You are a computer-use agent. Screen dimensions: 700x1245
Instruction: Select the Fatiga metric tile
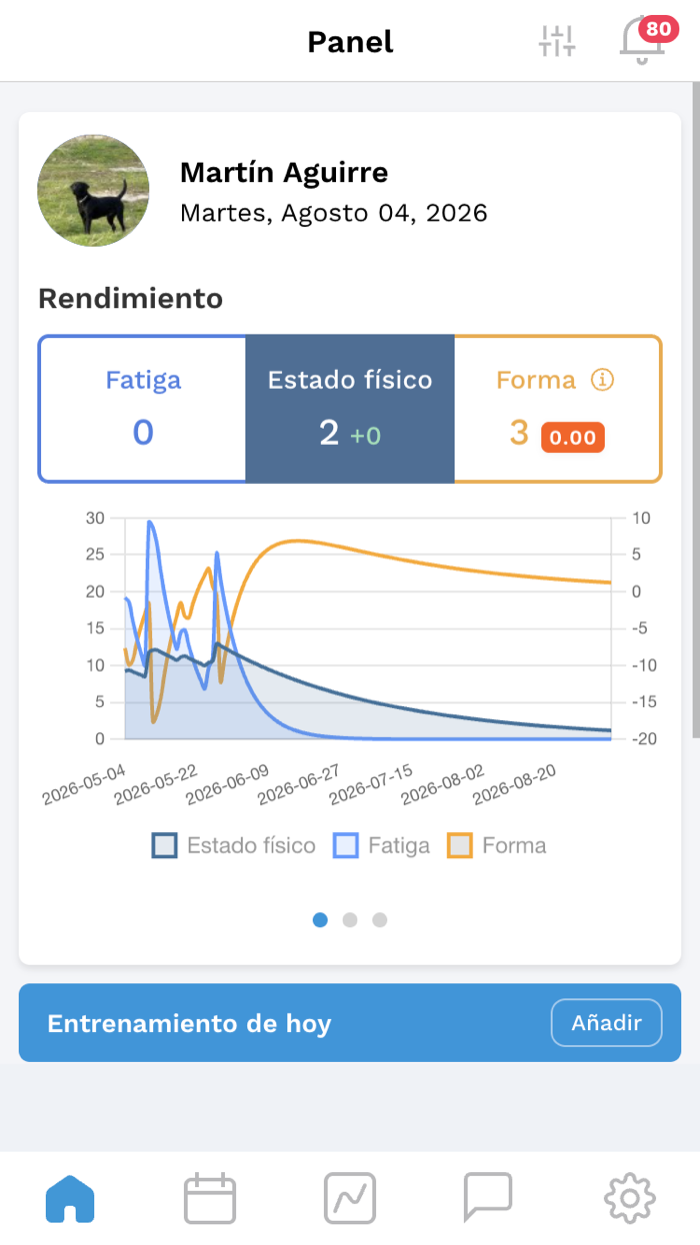pyautogui.click(x=143, y=409)
